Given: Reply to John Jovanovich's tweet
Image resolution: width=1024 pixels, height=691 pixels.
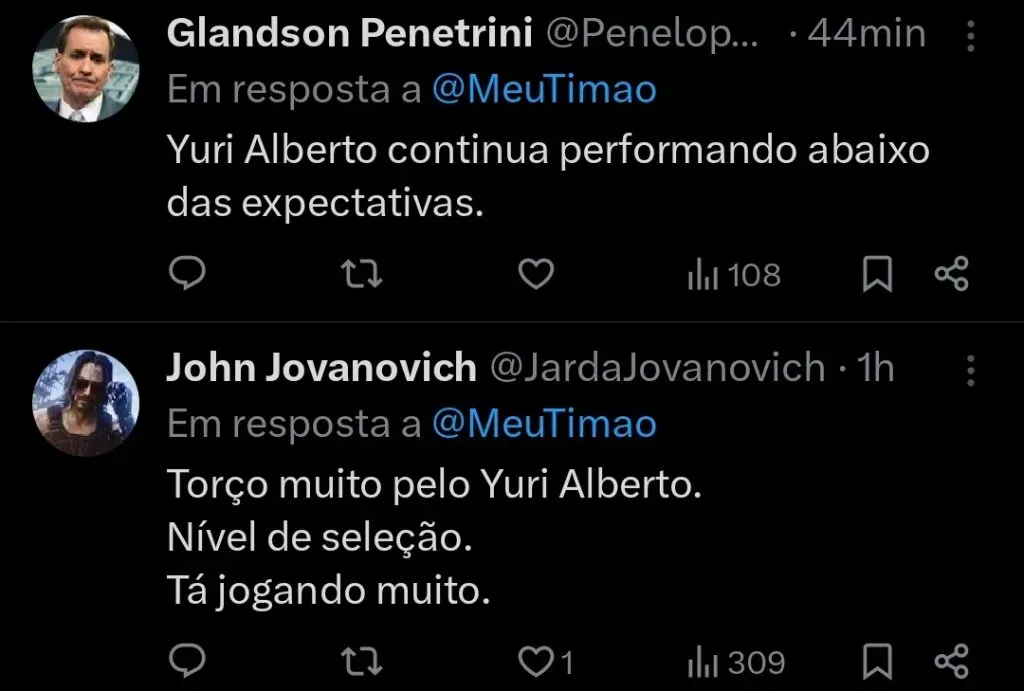Looking at the screenshot, I should coord(186,661).
